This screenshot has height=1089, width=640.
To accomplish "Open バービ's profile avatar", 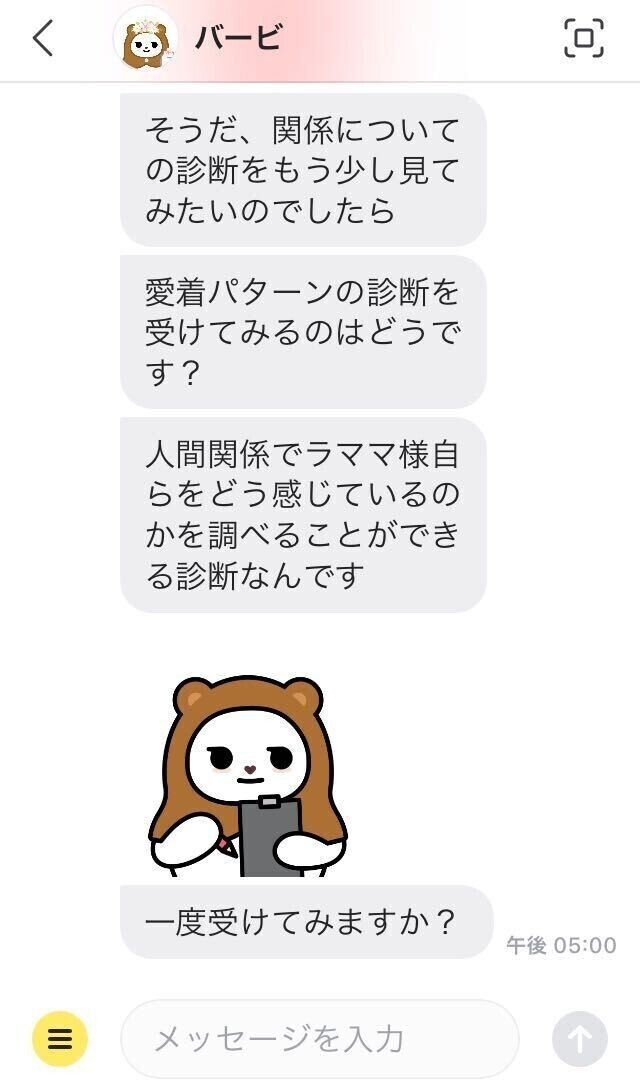I will pyautogui.click(x=146, y=40).
